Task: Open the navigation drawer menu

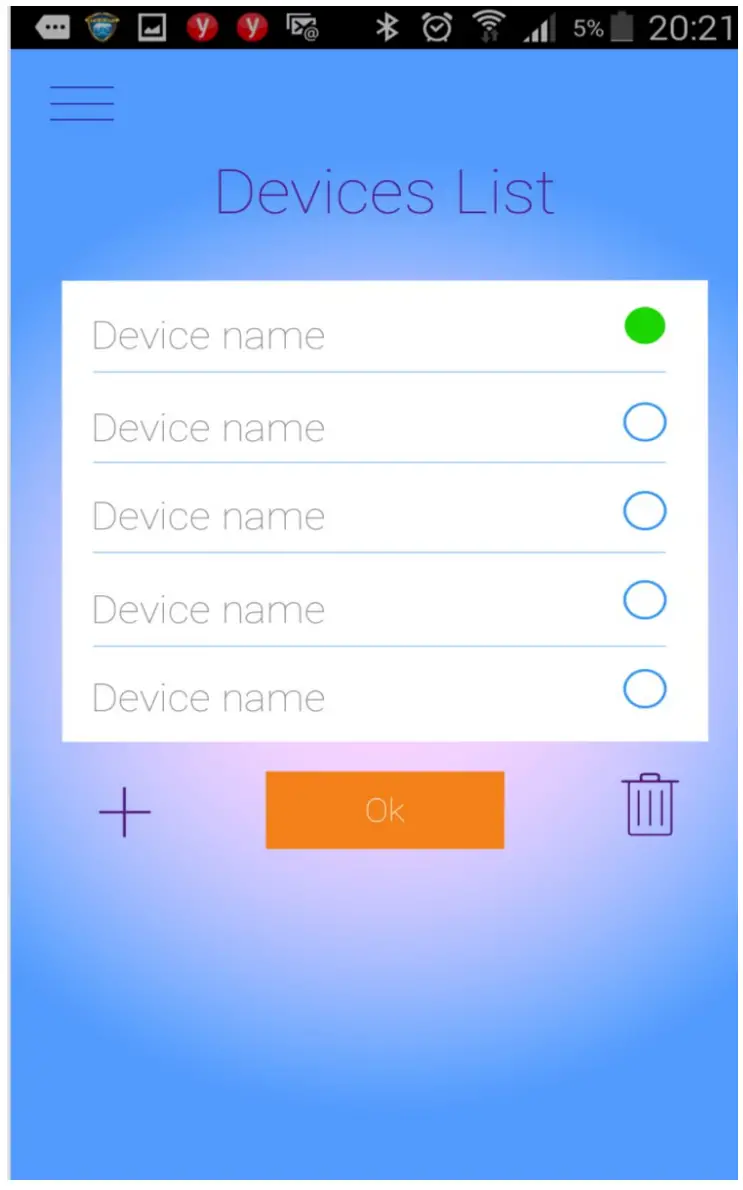Action: [81, 103]
